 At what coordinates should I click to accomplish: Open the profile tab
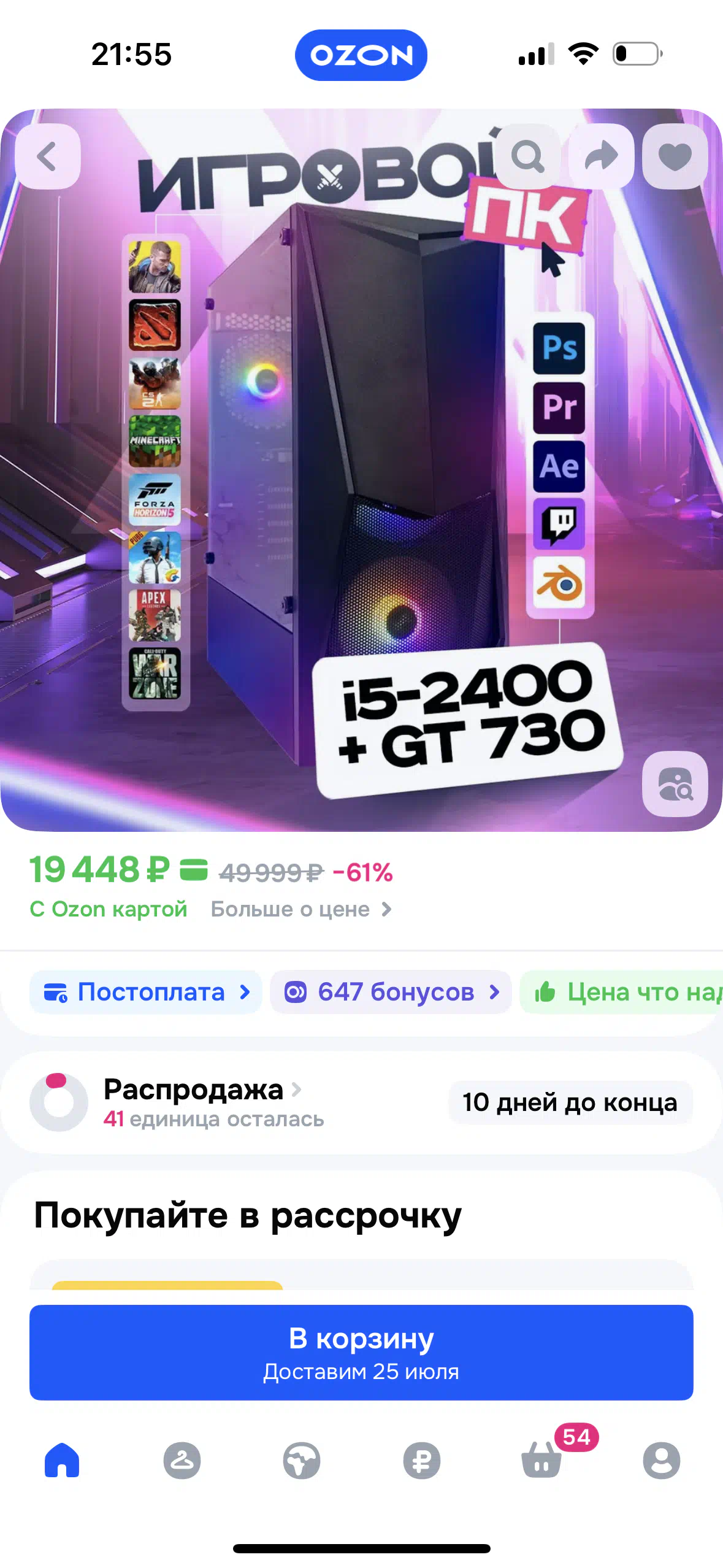pos(662,1460)
